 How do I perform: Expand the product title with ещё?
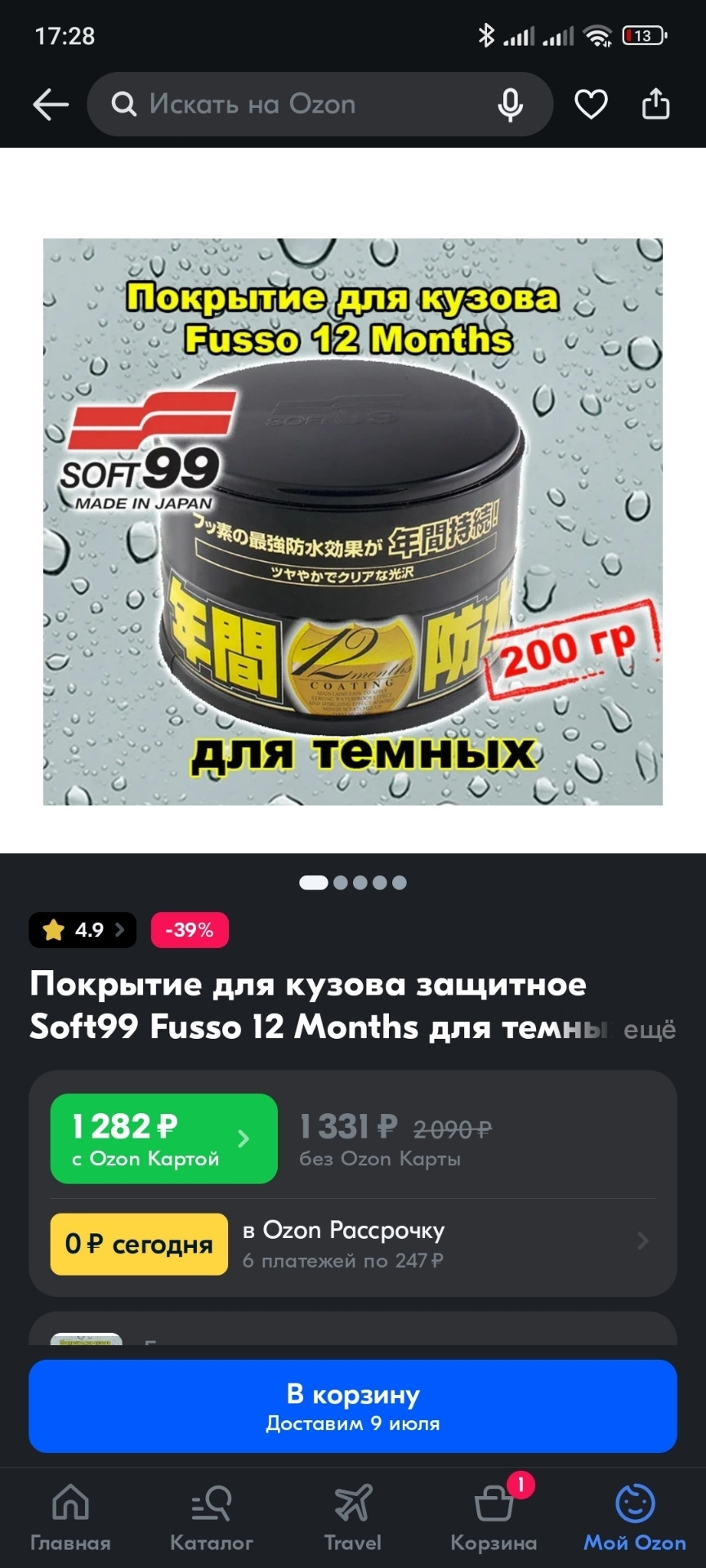tap(650, 1029)
